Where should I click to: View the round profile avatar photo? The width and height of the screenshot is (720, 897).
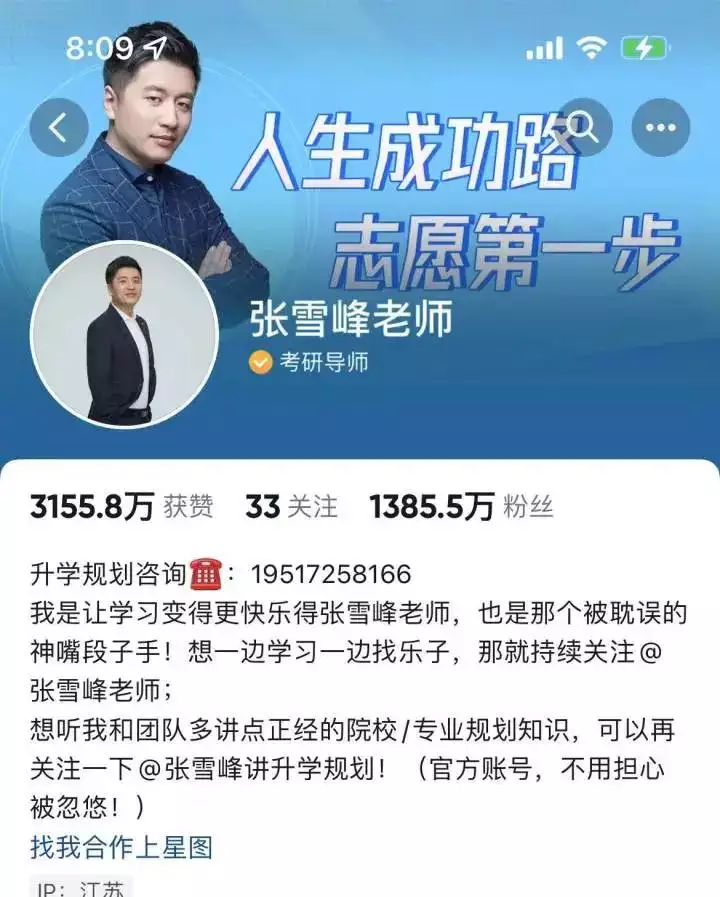124,335
